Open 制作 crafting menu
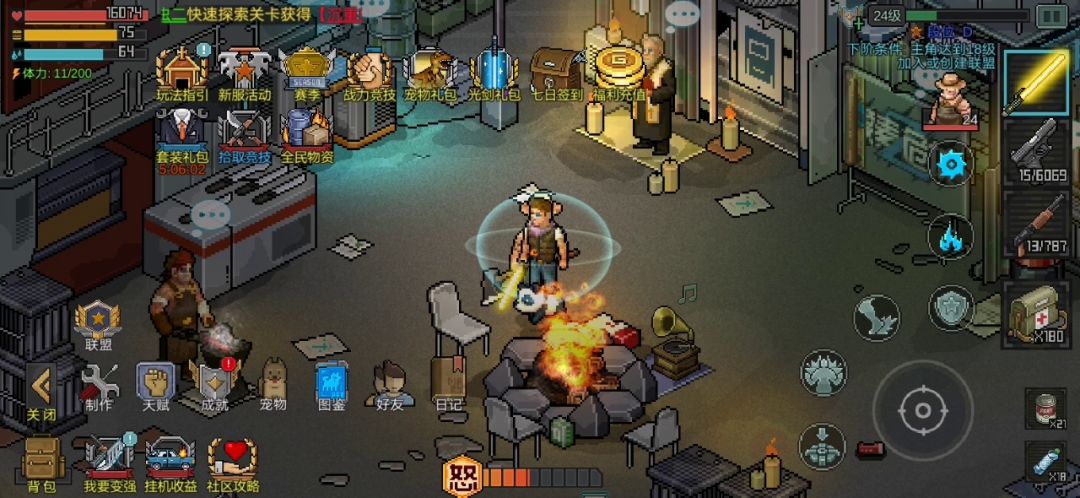The image size is (1080, 498). (98, 387)
